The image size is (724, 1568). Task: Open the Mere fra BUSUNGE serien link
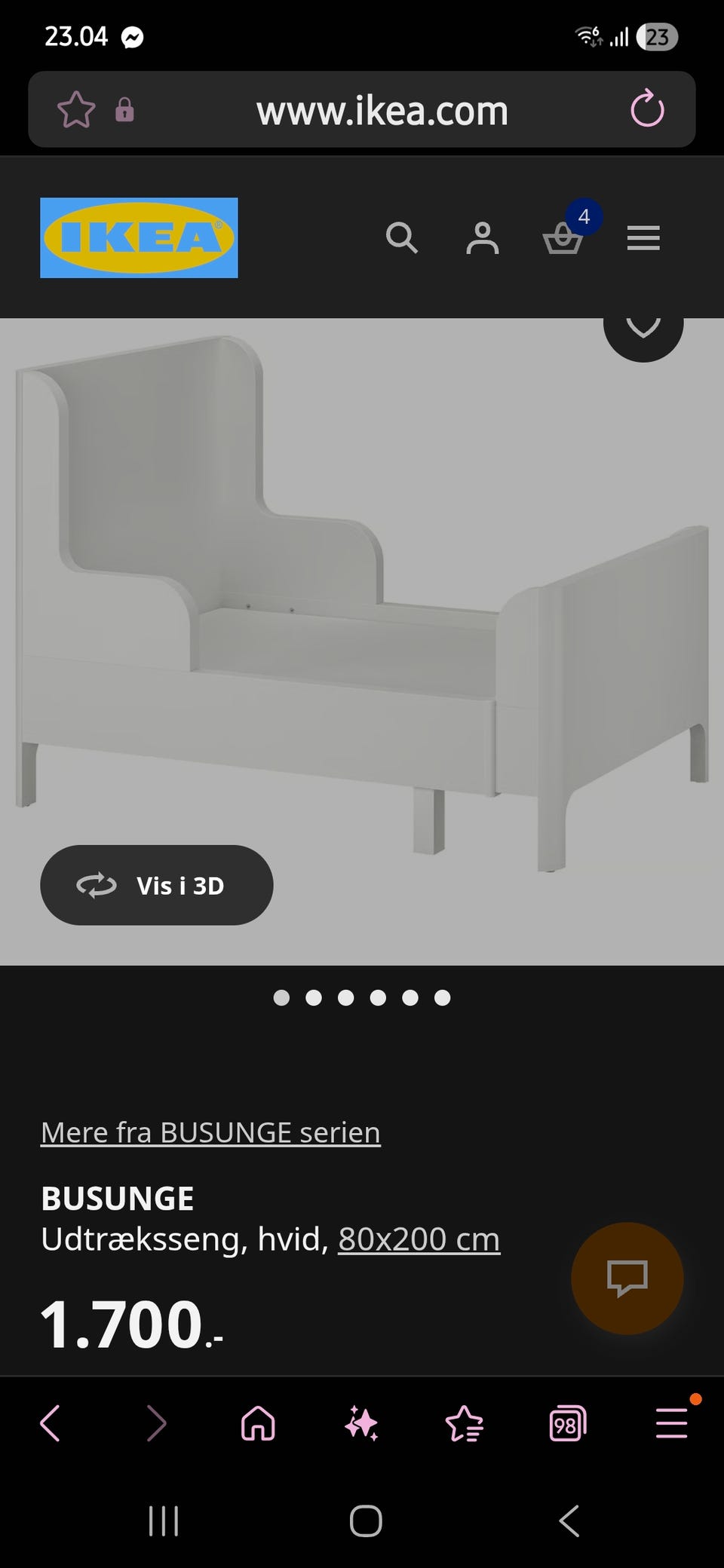coord(210,1132)
